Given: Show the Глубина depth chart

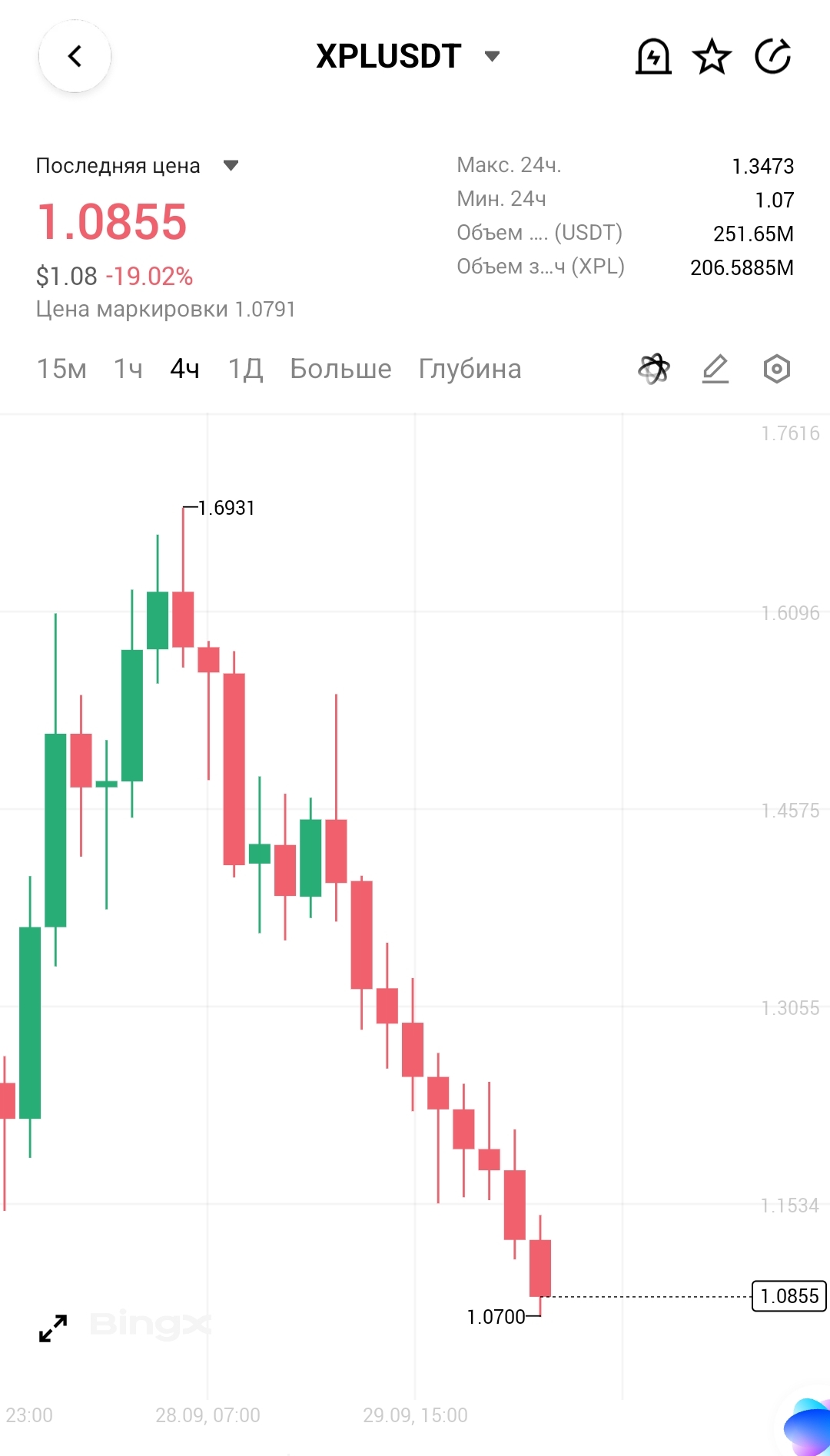Looking at the screenshot, I should pyautogui.click(x=470, y=369).
